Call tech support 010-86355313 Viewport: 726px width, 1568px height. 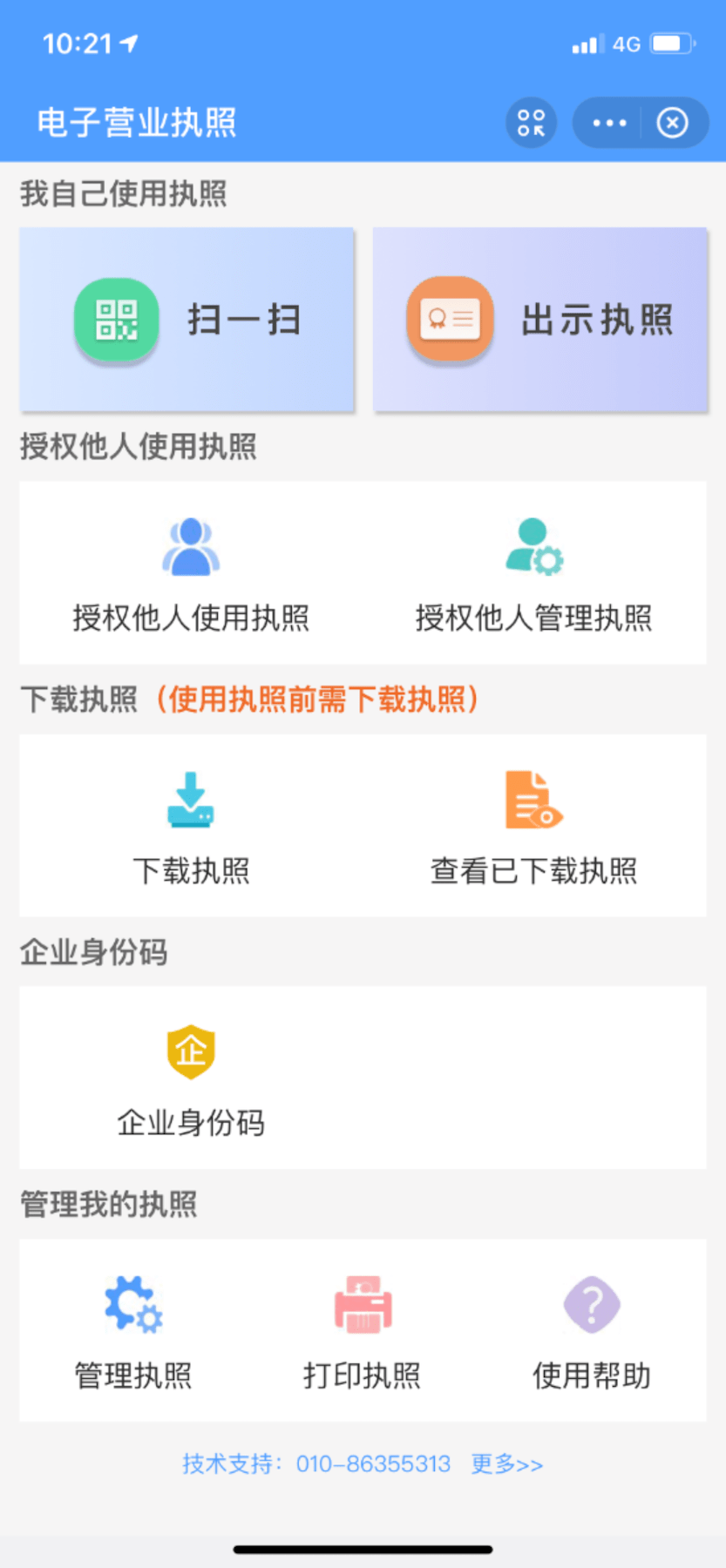[373, 1464]
